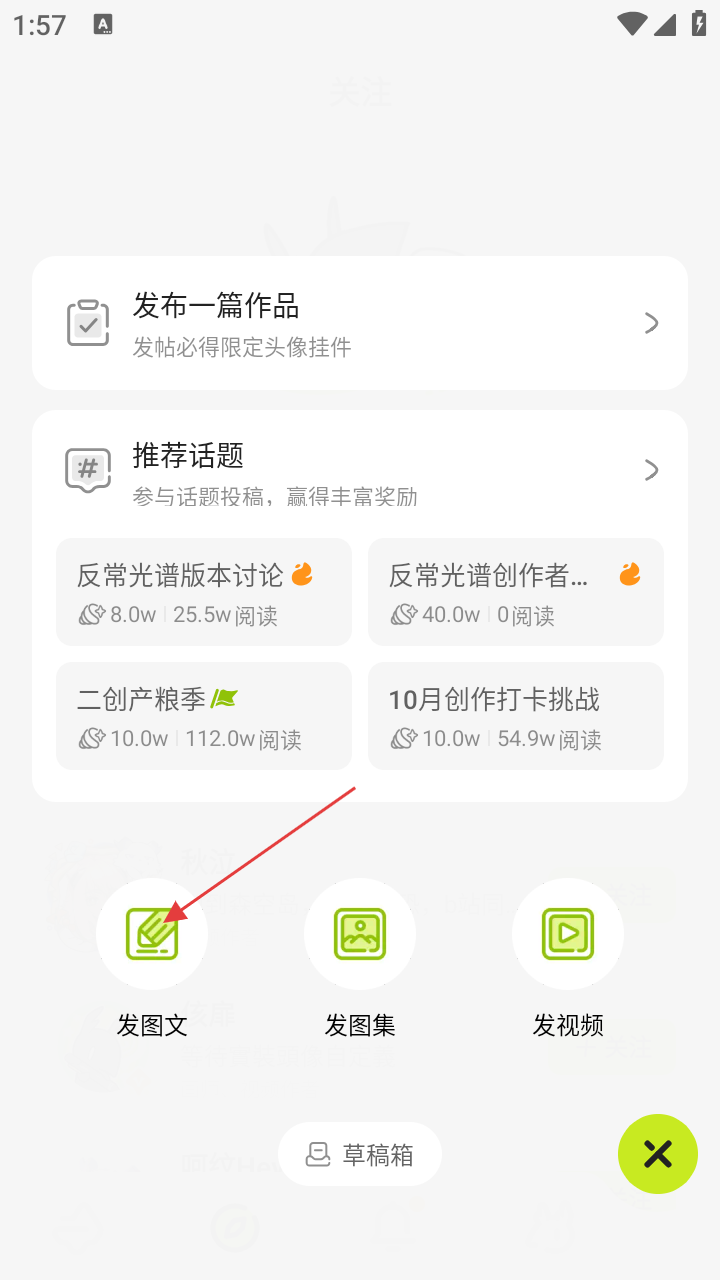Tap 发图文 to create an image-text post
This screenshot has height=1280, width=720.
point(152,934)
